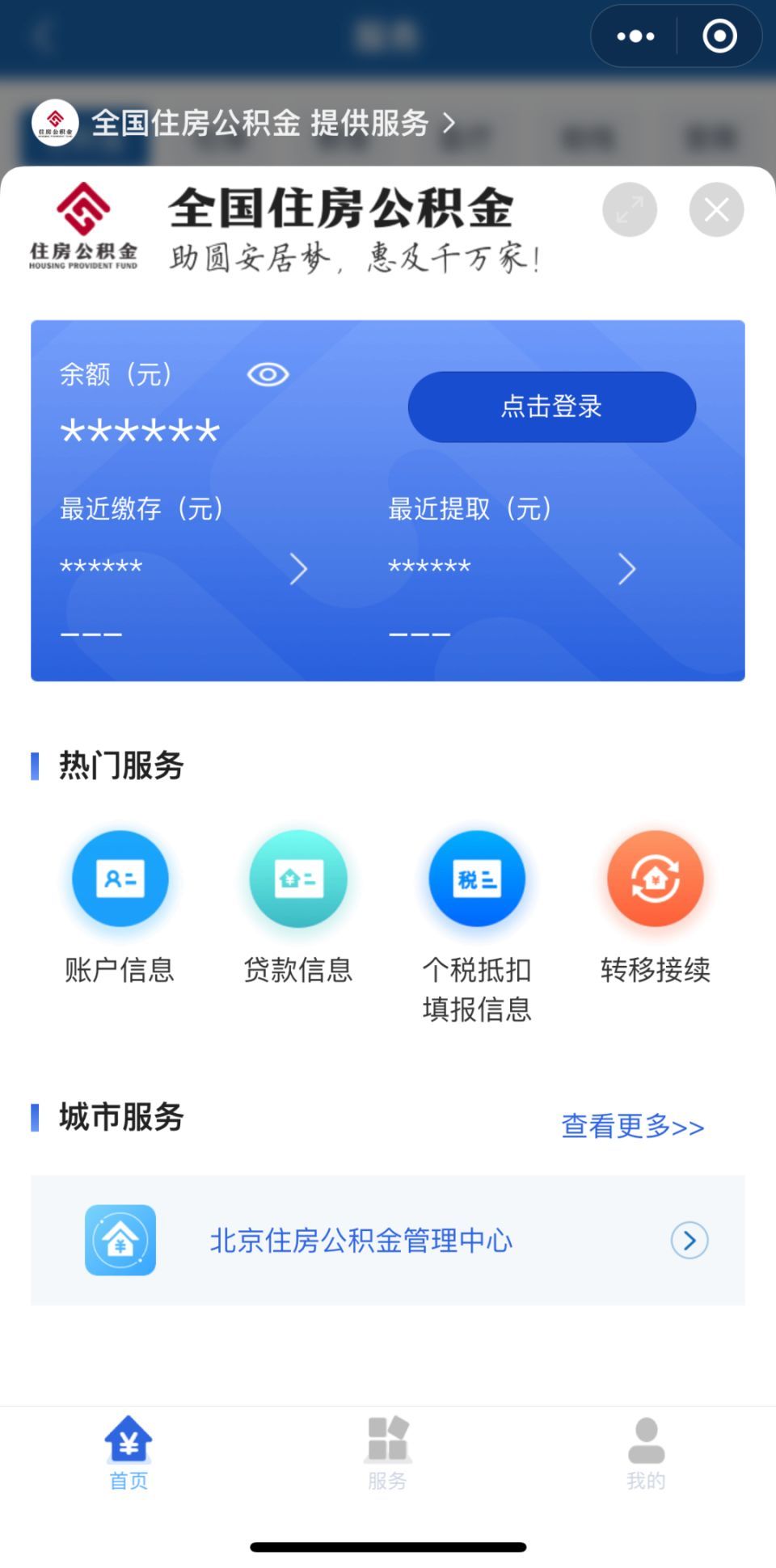This screenshot has height=1568, width=776.
Task: Tap the 点击登录 login button
Action: [x=552, y=407]
